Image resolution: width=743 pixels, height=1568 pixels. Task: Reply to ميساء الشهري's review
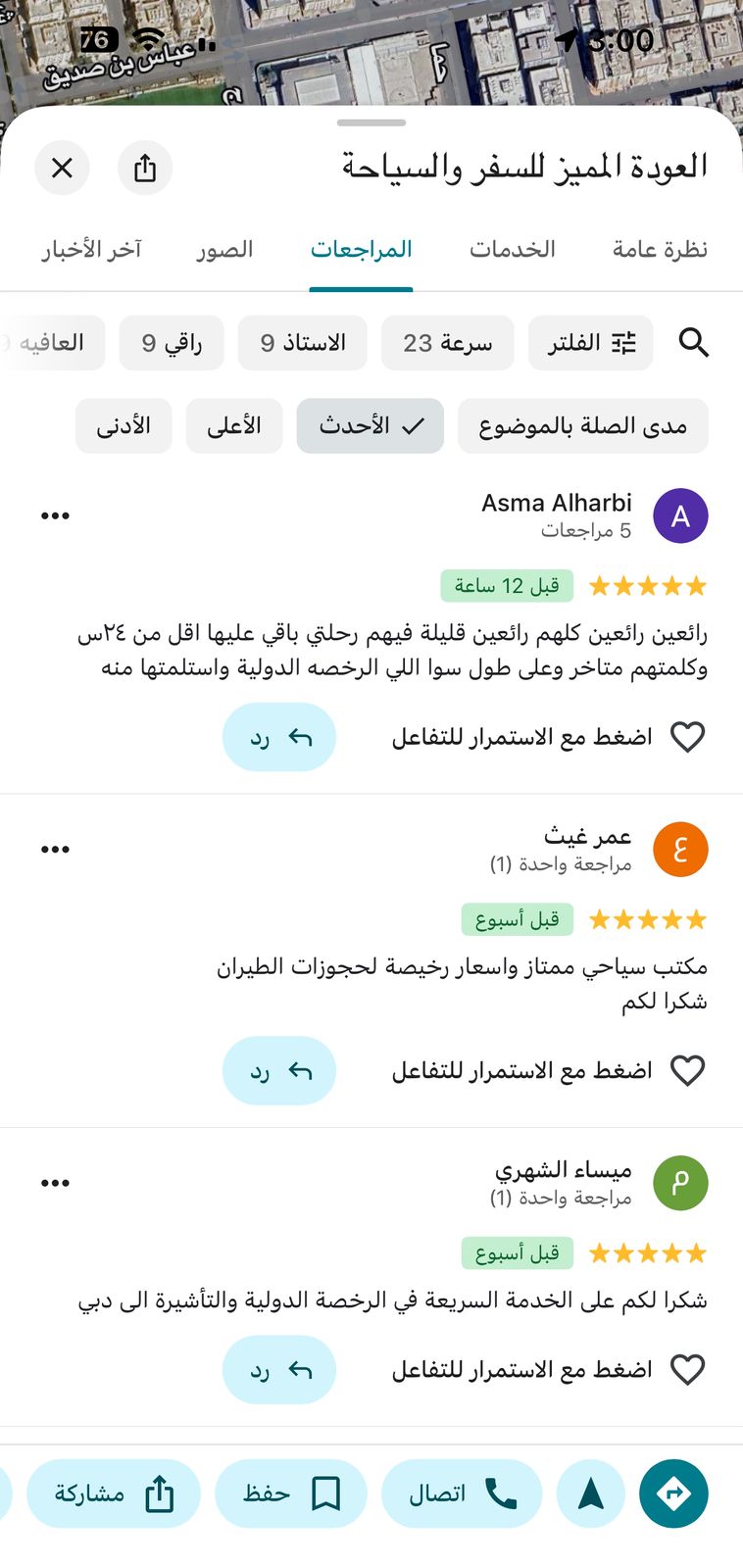pyautogui.click(x=279, y=1369)
